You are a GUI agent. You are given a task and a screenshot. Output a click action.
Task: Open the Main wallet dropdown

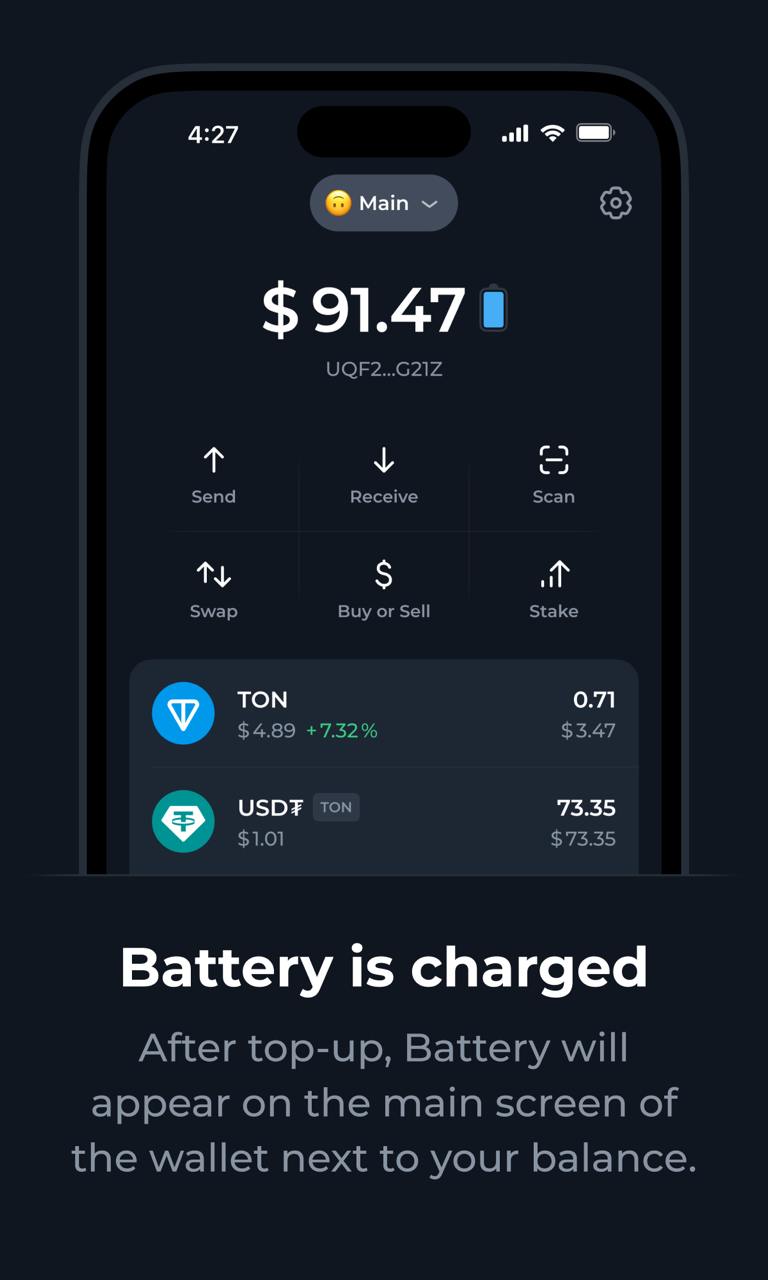pos(383,203)
